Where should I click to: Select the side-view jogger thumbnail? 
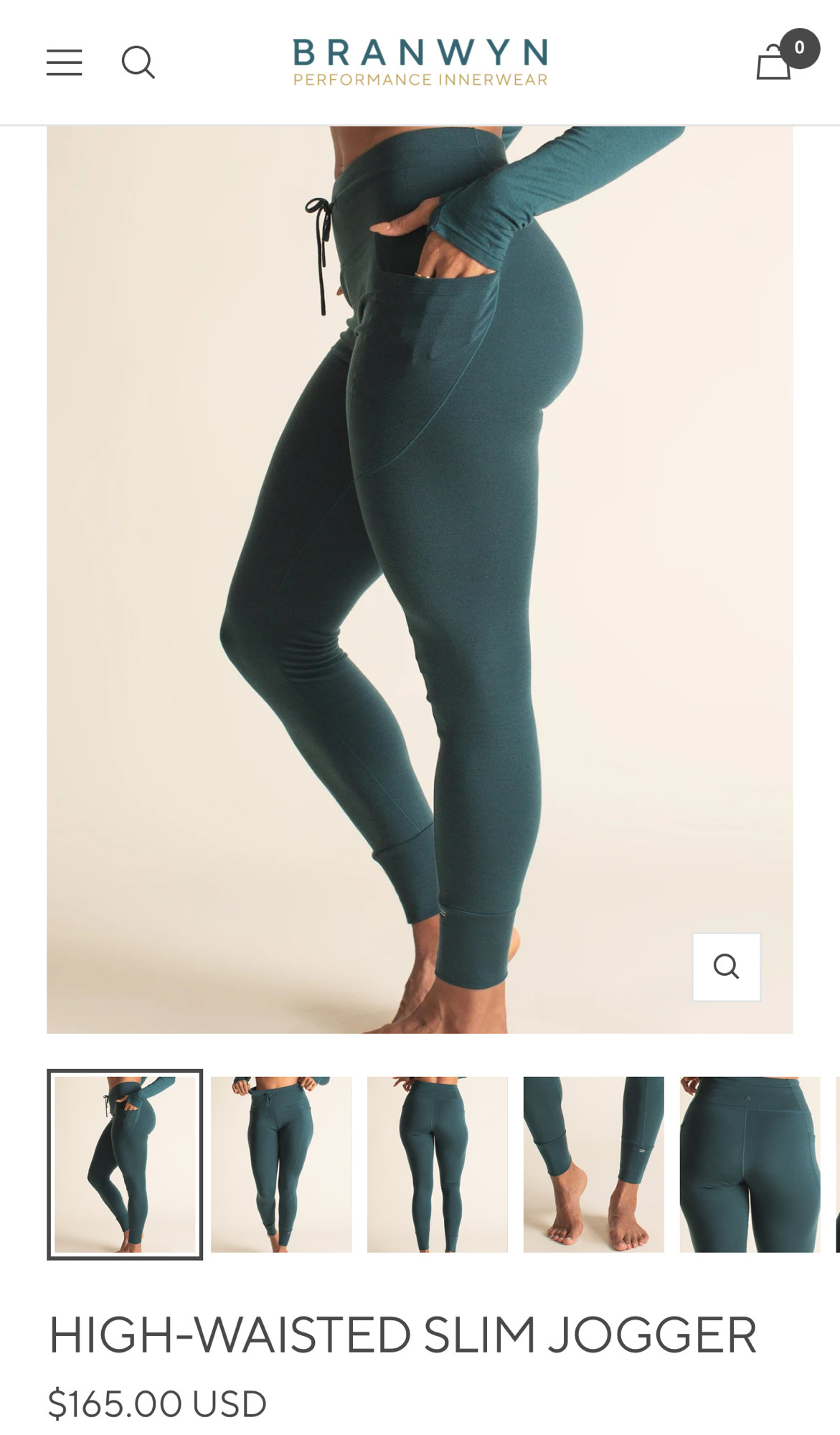(125, 1164)
